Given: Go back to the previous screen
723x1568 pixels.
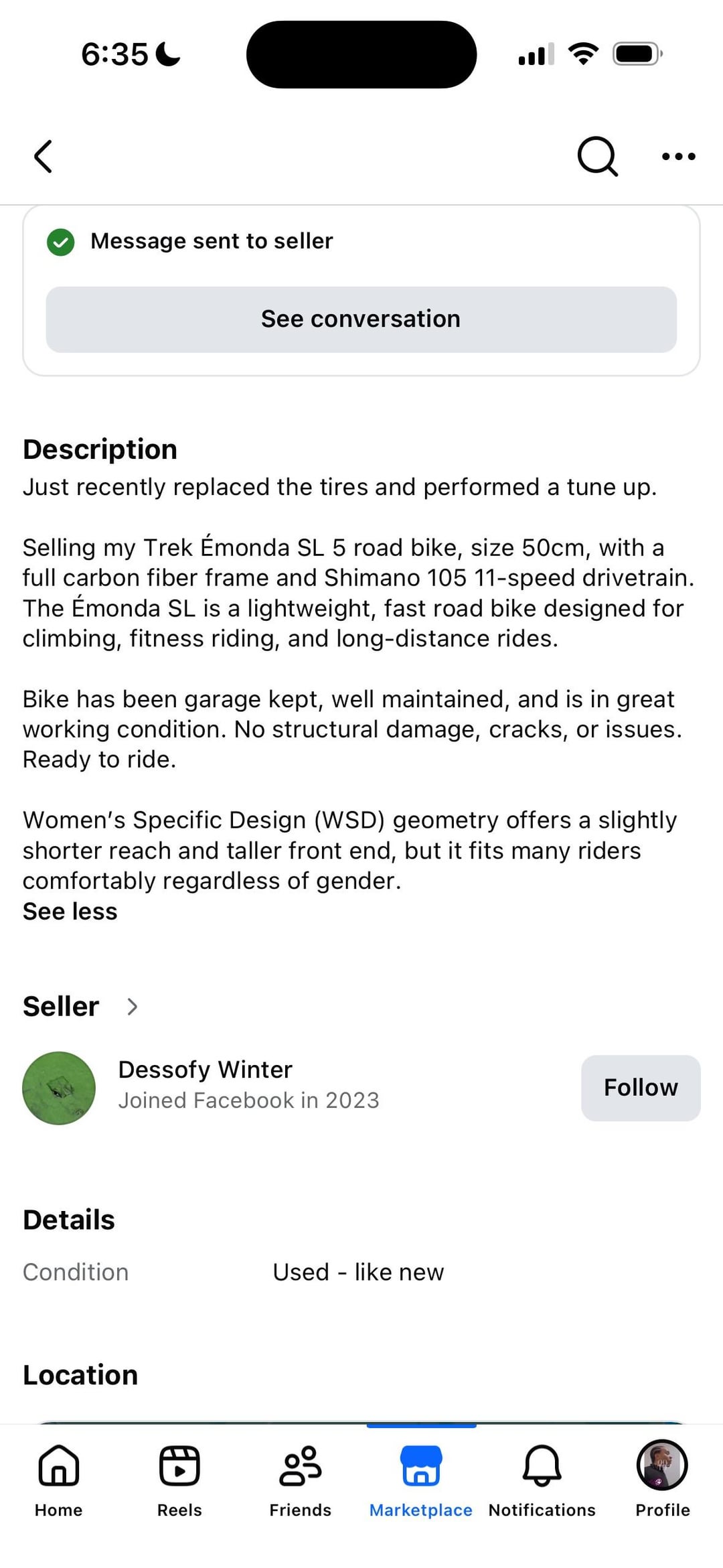Looking at the screenshot, I should point(44,157).
